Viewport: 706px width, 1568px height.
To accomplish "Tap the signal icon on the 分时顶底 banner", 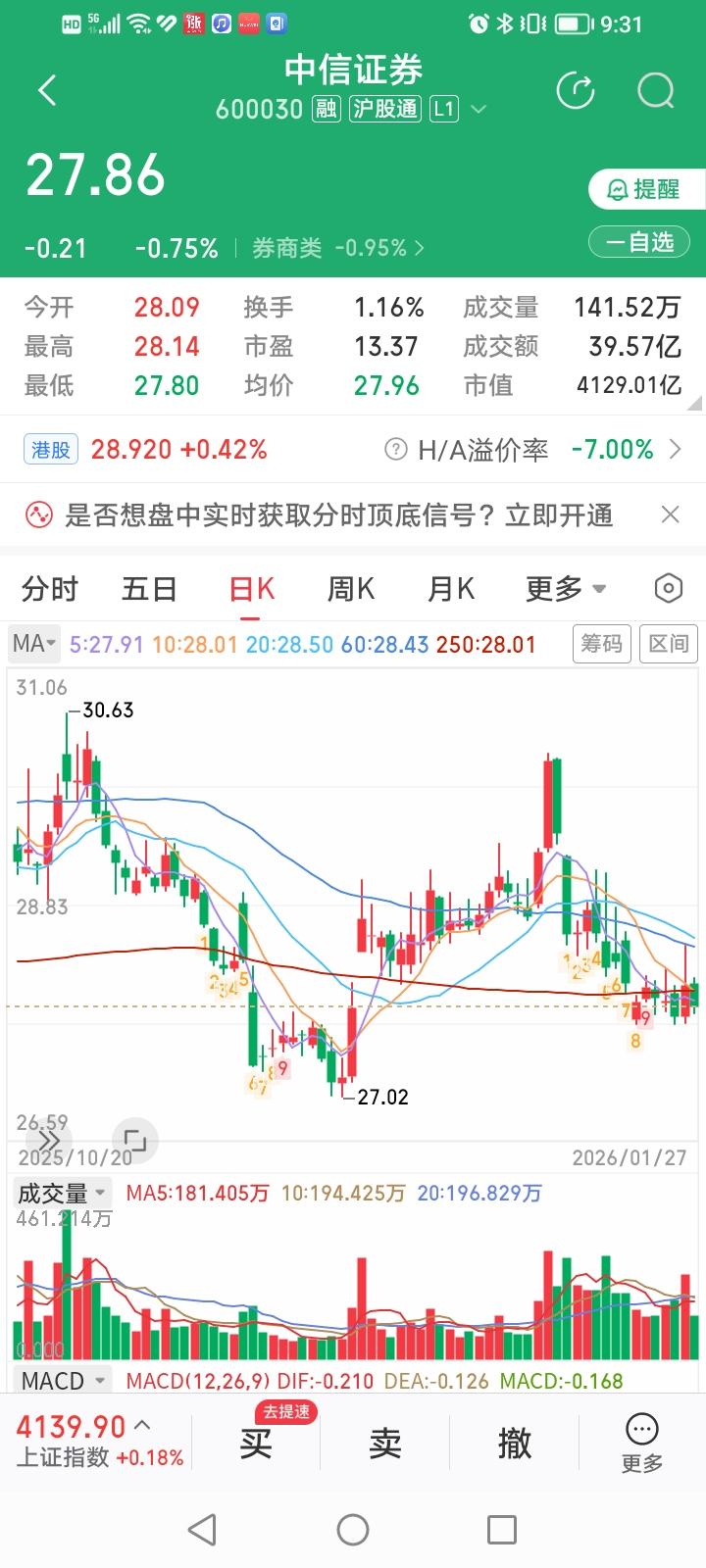I will click(35, 514).
